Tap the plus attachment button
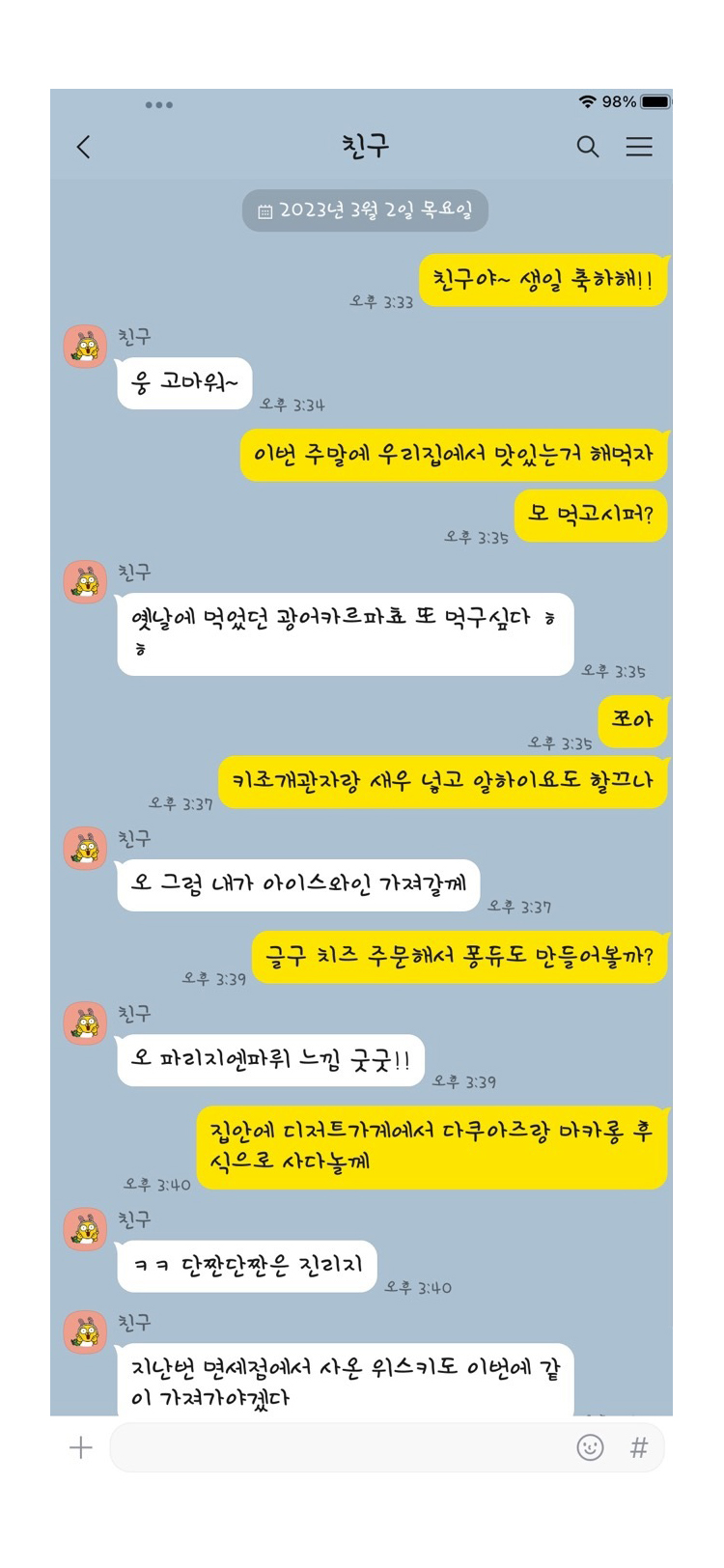Screen dimensions: 724x1568 pyautogui.click(x=81, y=1447)
